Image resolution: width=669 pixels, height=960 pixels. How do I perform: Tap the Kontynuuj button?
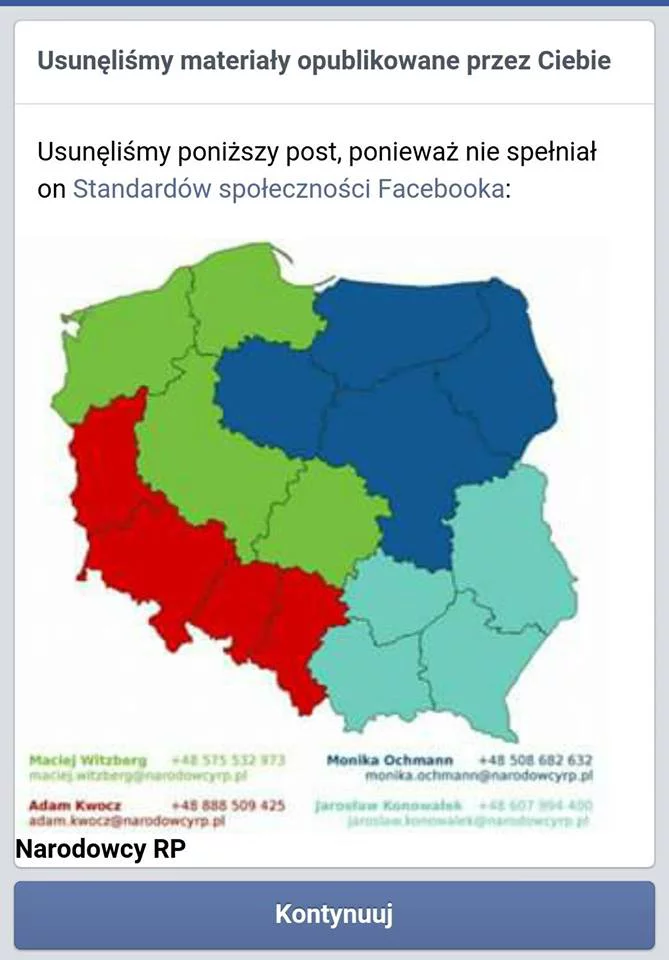(x=334, y=914)
